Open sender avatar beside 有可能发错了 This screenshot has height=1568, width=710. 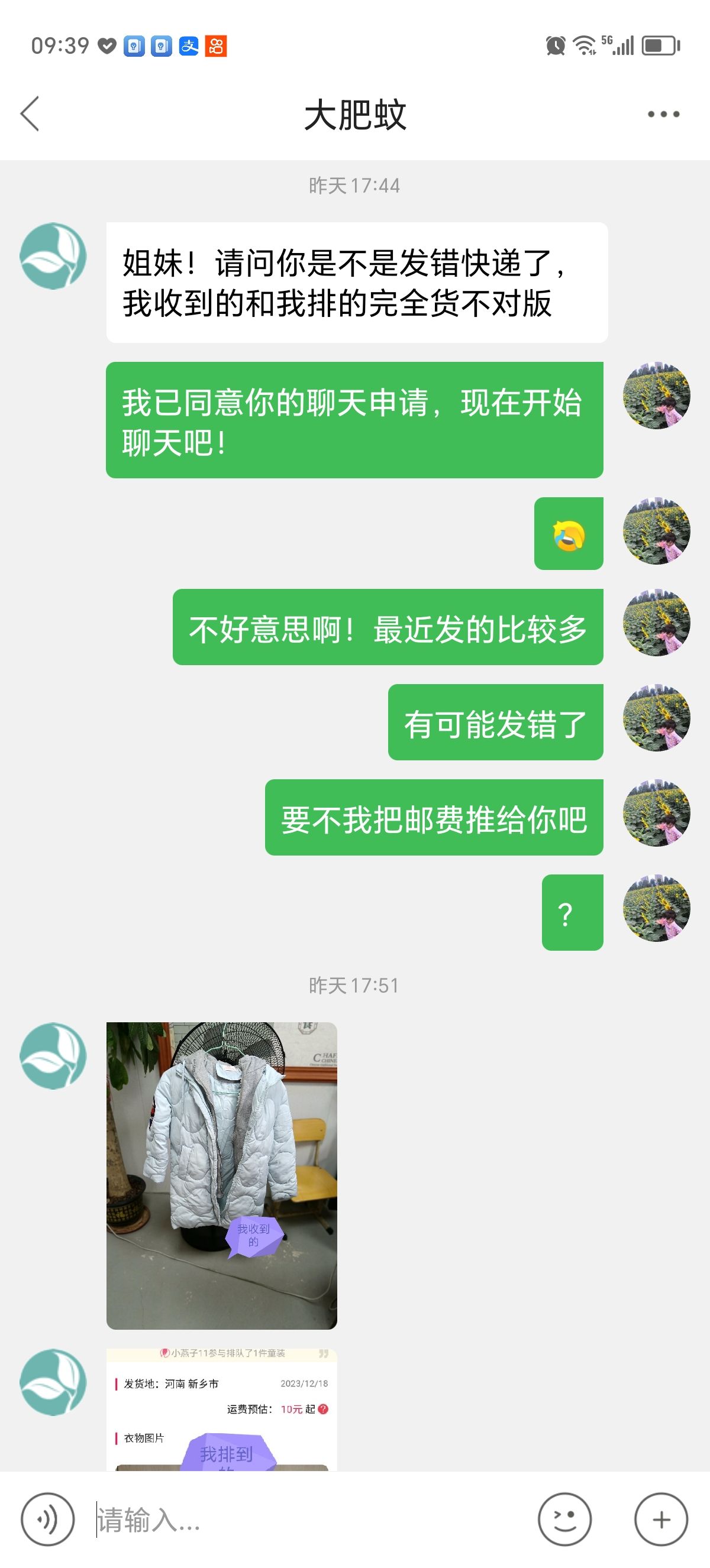[656, 718]
